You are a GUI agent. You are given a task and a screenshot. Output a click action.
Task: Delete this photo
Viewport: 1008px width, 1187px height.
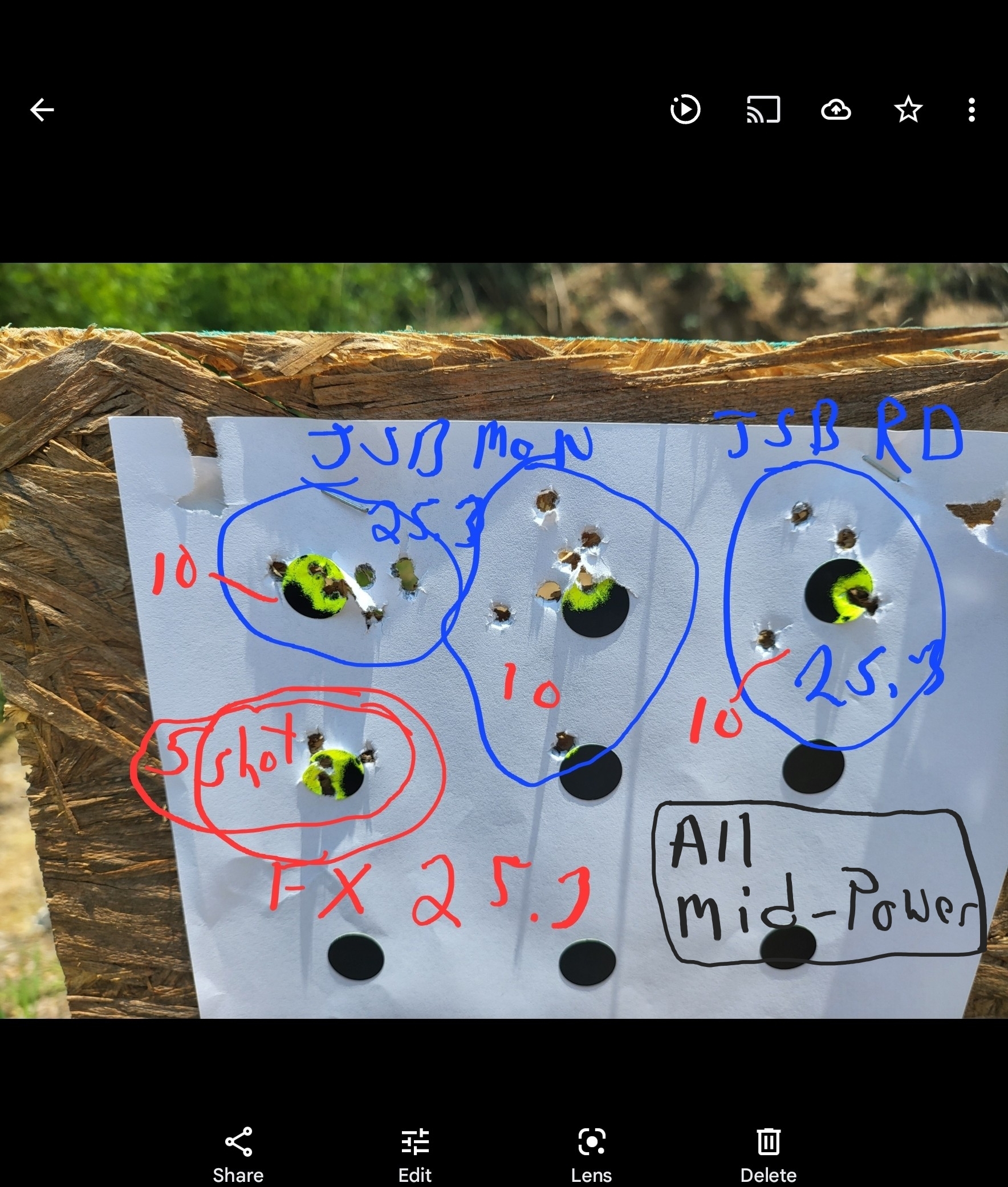(768, 1153)
